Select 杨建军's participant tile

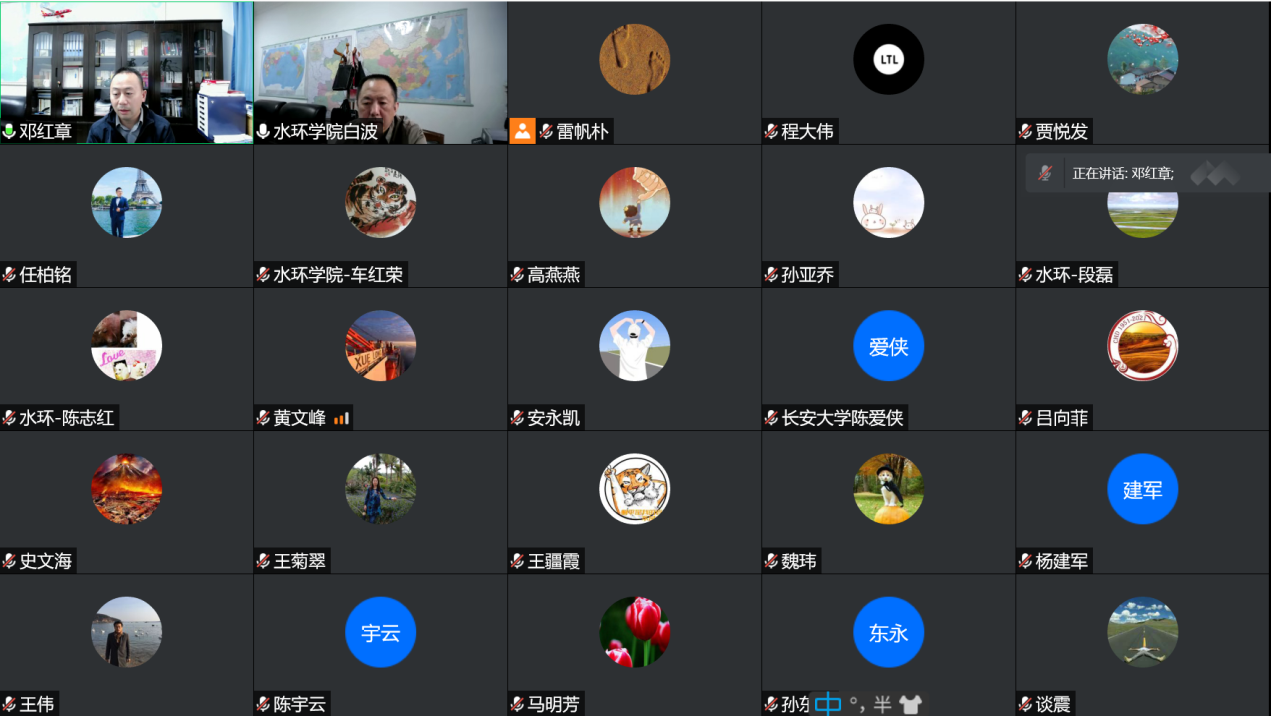pos(1142,501)
